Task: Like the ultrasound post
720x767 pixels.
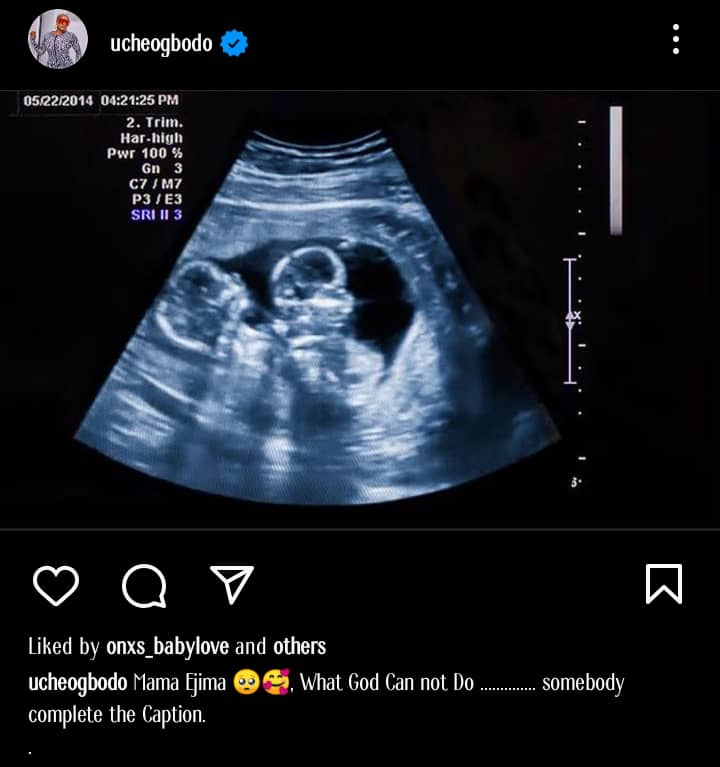Action: click(x=55, y=585)
